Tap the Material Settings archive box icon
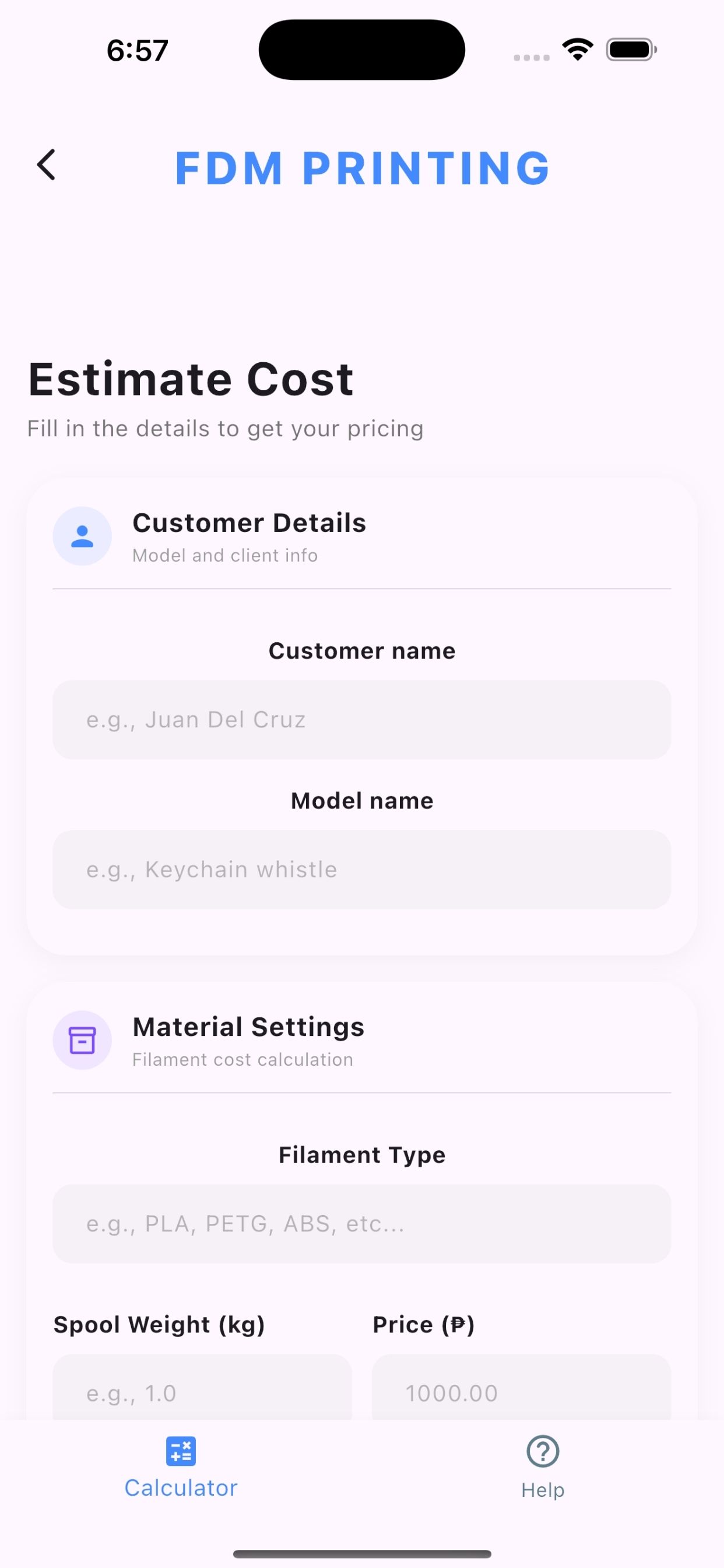Viewport: 724px width, 1568px height. (82, 1040)
